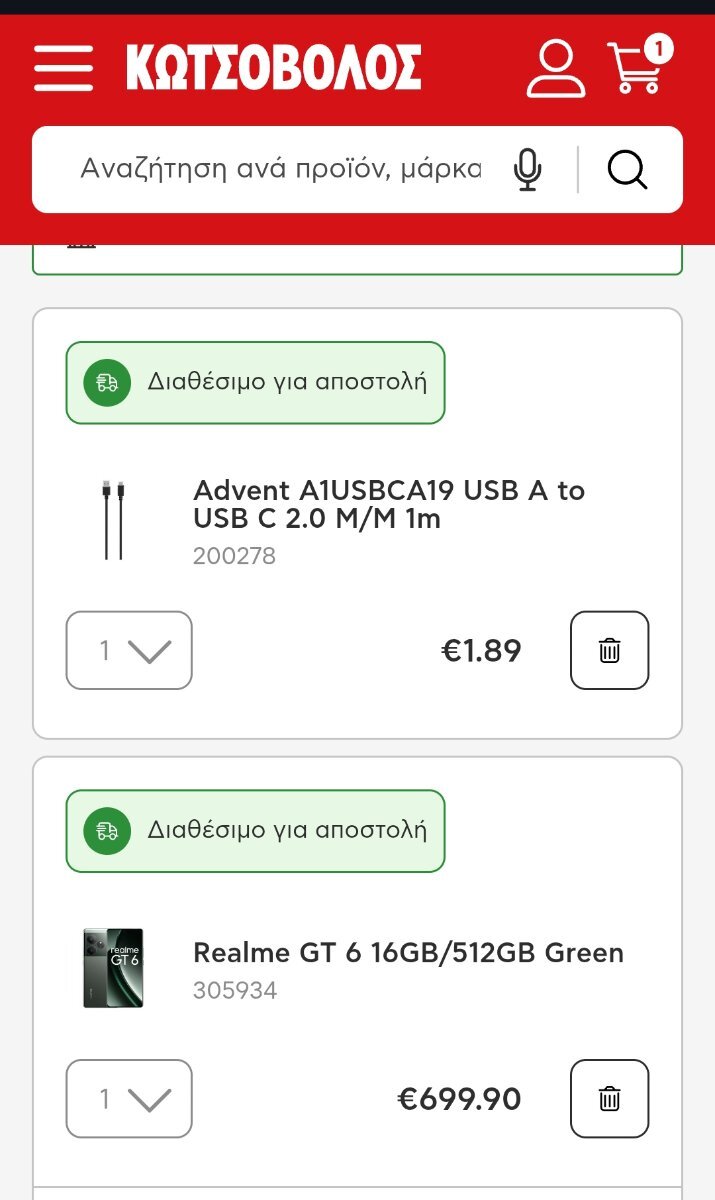
Task: Go to the Kotsovolos home logo
Action: coord(274,68)
